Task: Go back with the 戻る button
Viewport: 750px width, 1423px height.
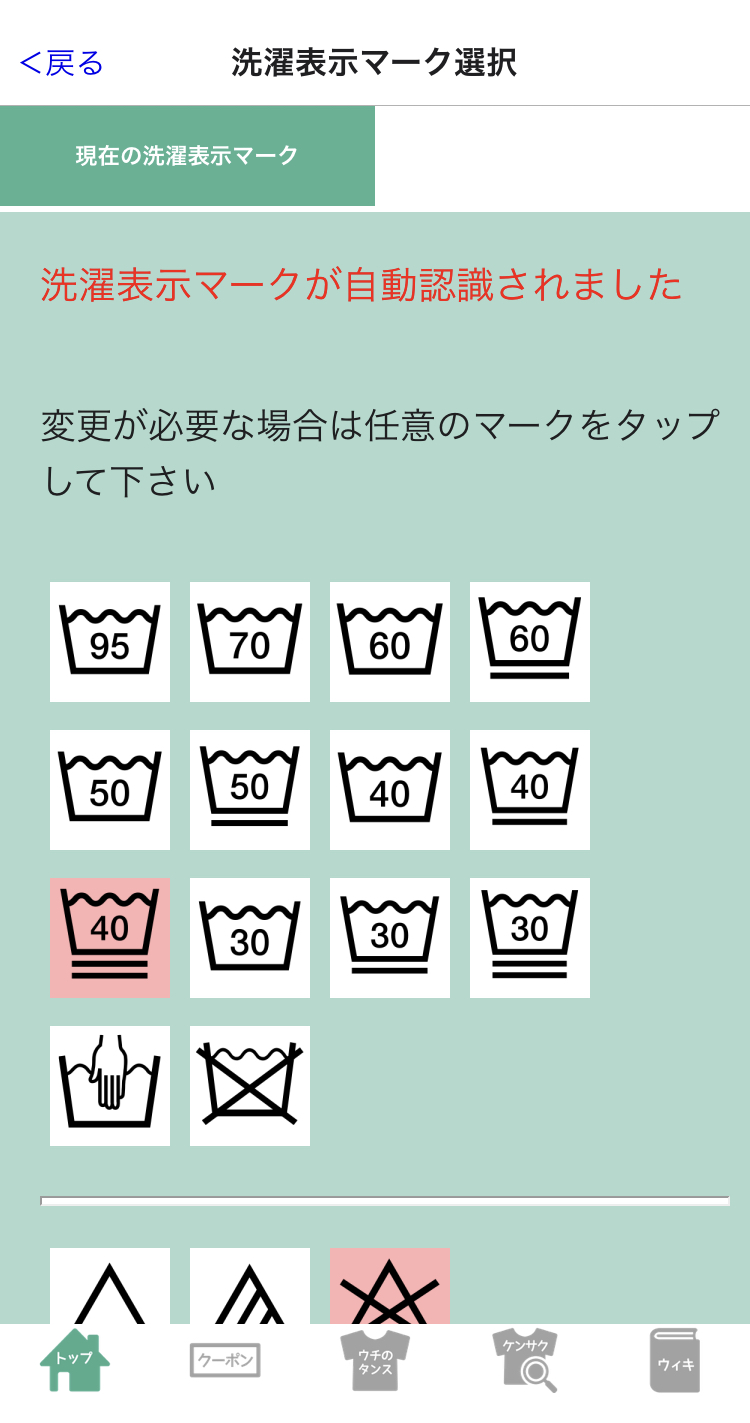Action: click(x=62, y=63)
